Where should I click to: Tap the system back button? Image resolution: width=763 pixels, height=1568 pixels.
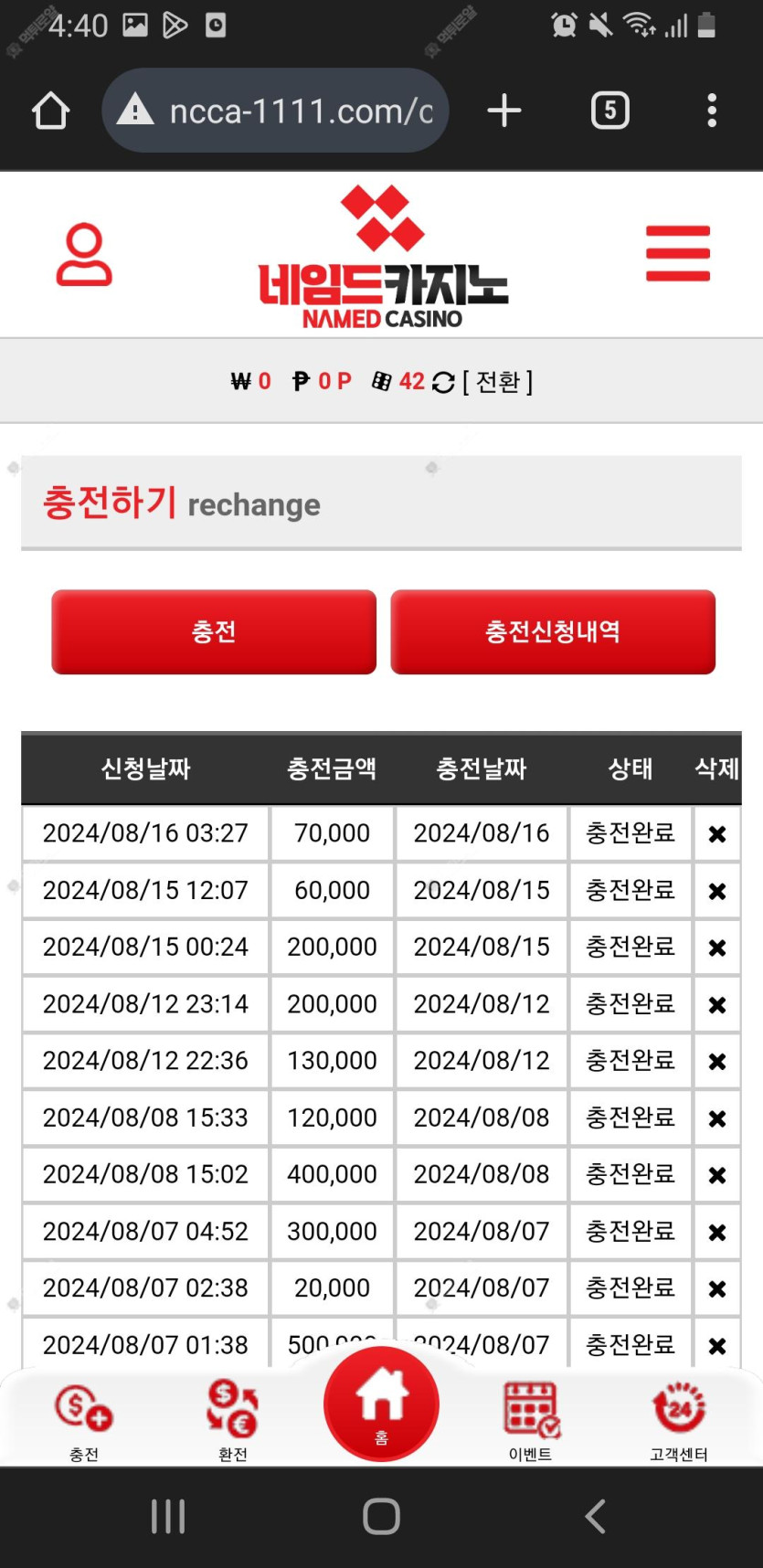(x=595, y=1516)
